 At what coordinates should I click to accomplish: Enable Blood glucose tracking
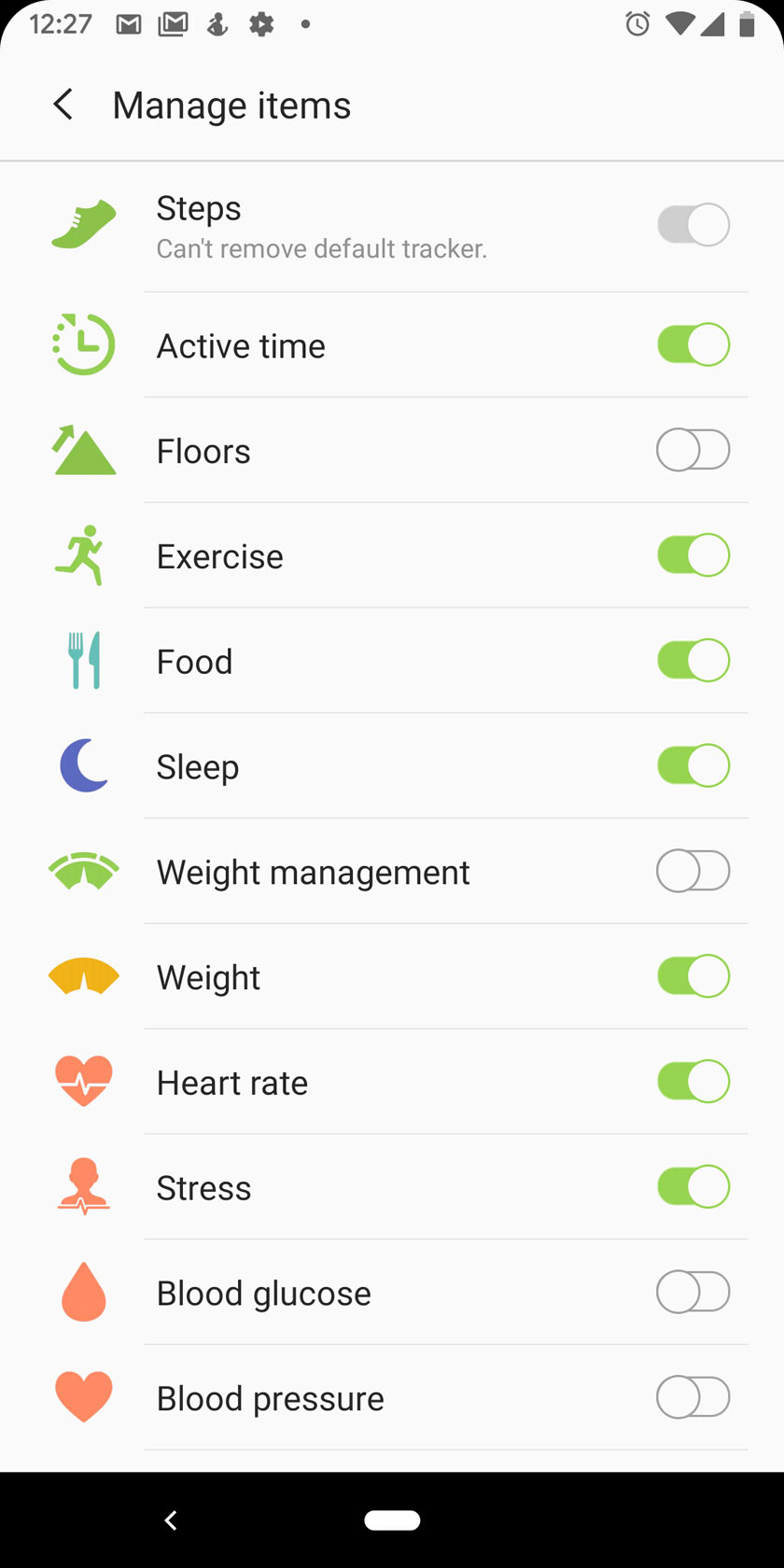point(693,1293)
